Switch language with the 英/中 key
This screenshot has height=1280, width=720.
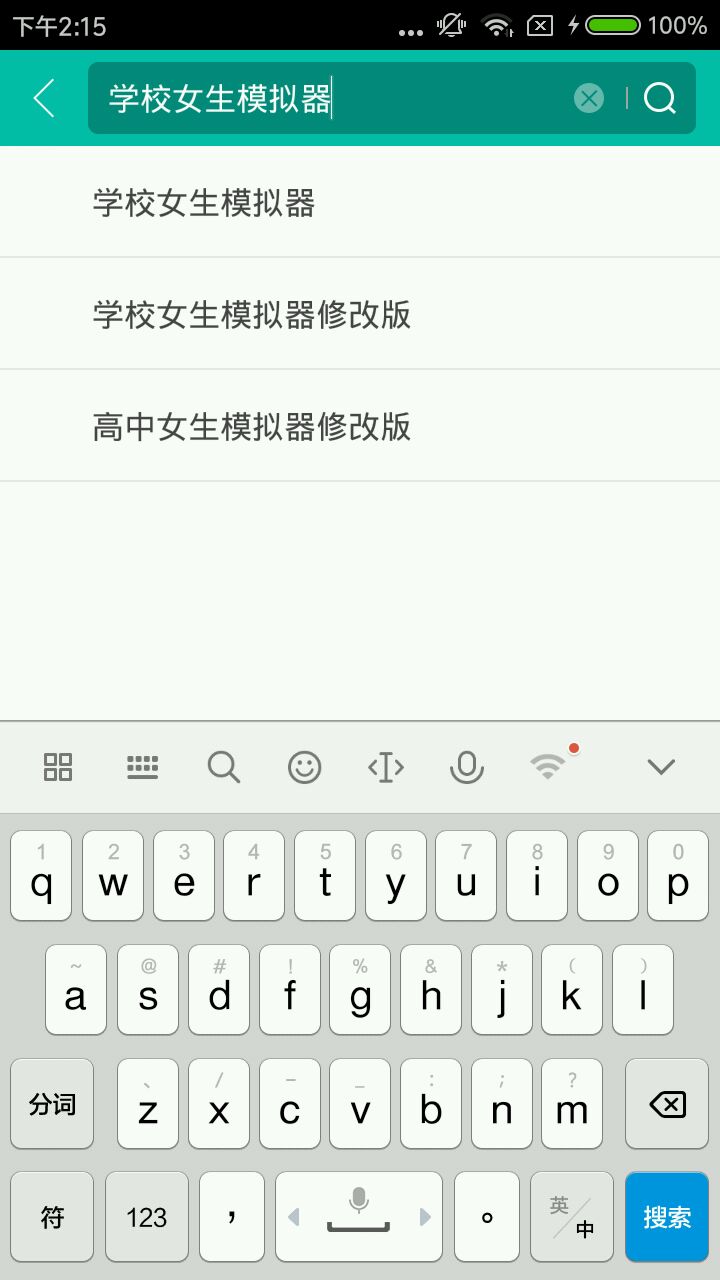(x=572, y=1217)
